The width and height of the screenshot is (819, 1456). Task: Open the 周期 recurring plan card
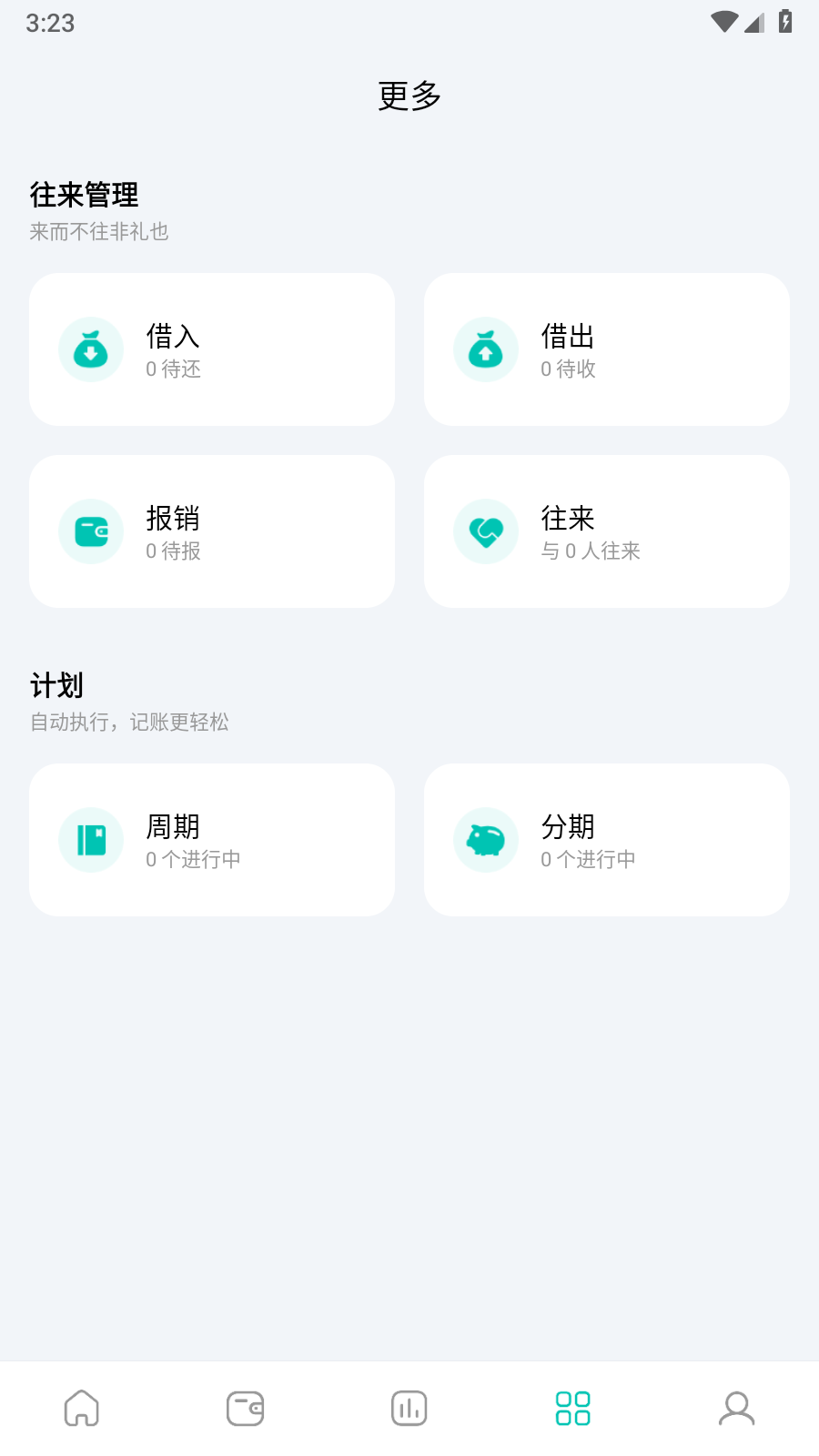(x=212, y=839)
